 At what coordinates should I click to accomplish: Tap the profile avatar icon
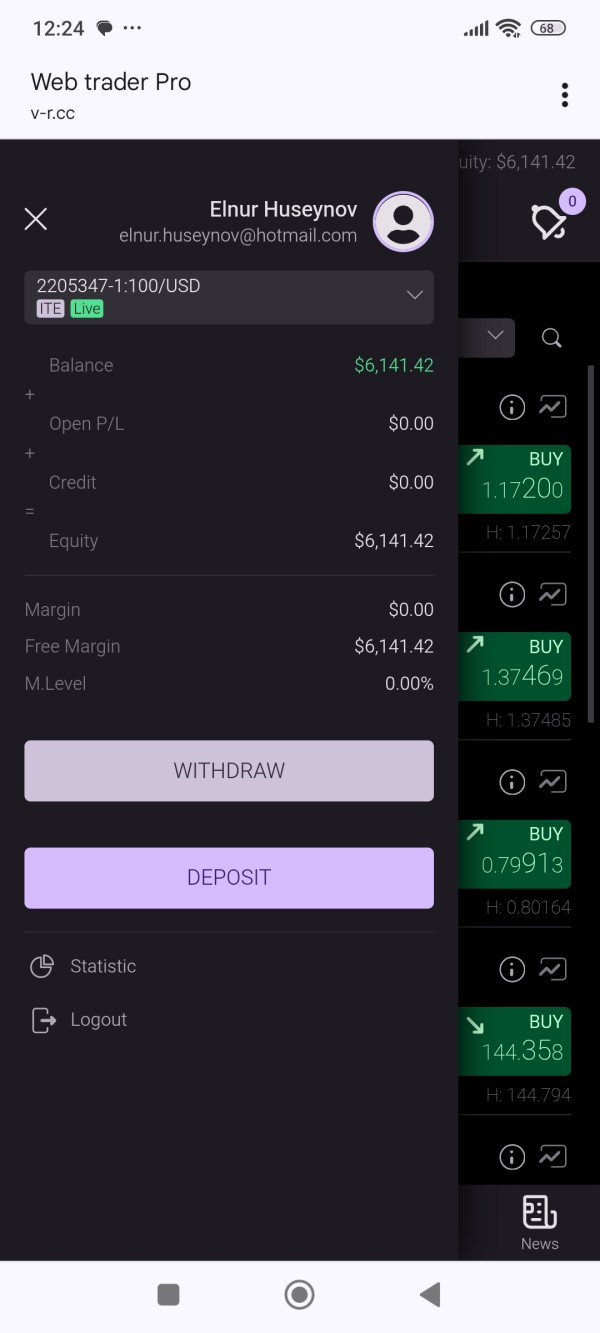403,221
